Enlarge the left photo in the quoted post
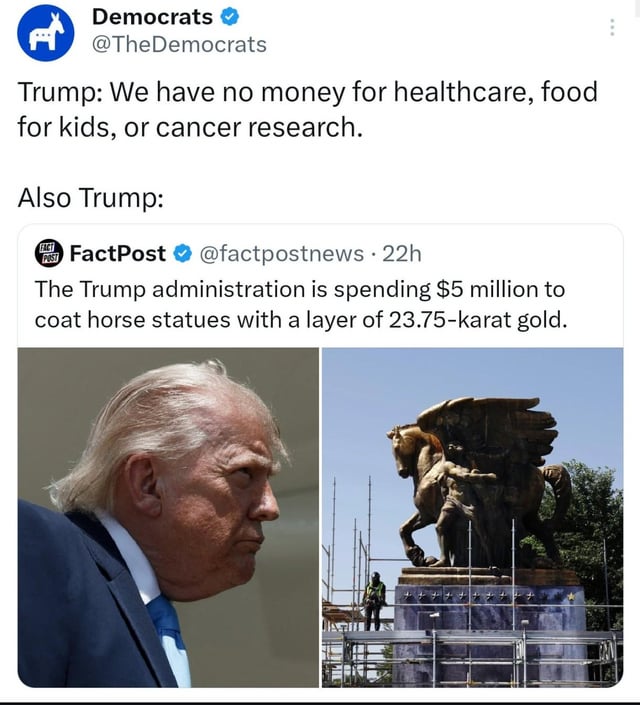 click(168, 517)
